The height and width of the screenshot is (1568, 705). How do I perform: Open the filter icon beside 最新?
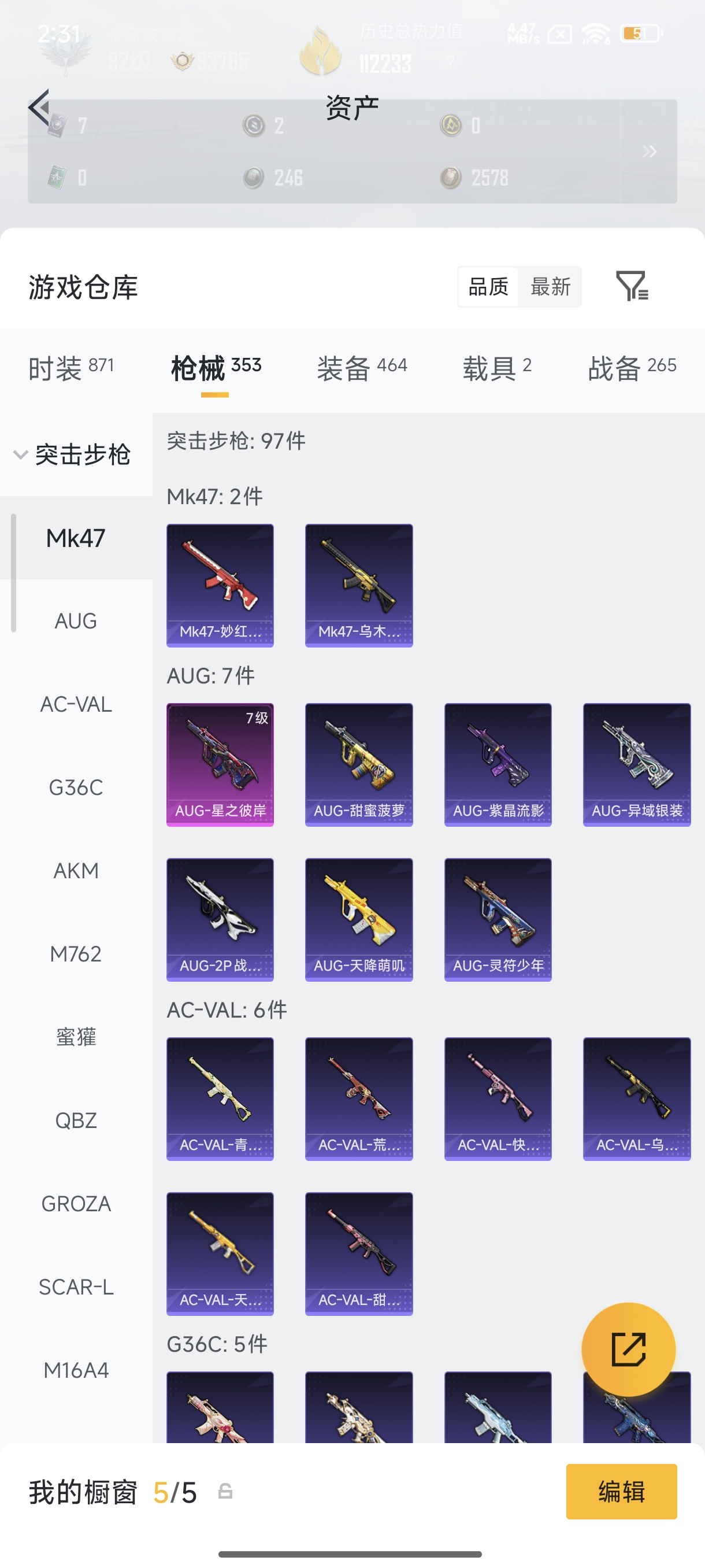632,286
